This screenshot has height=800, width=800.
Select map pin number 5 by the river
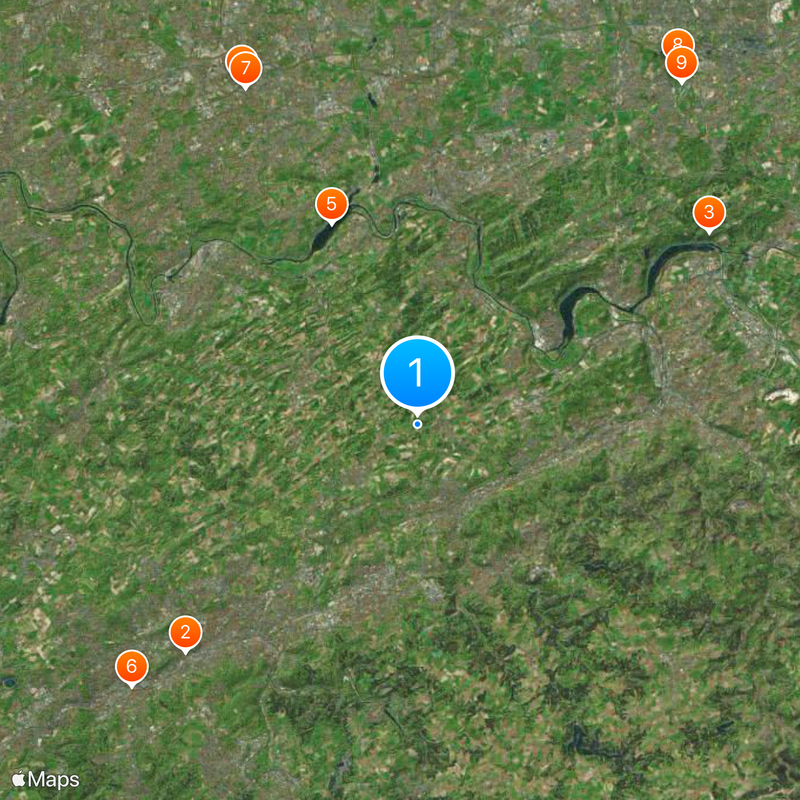point(331,204)
